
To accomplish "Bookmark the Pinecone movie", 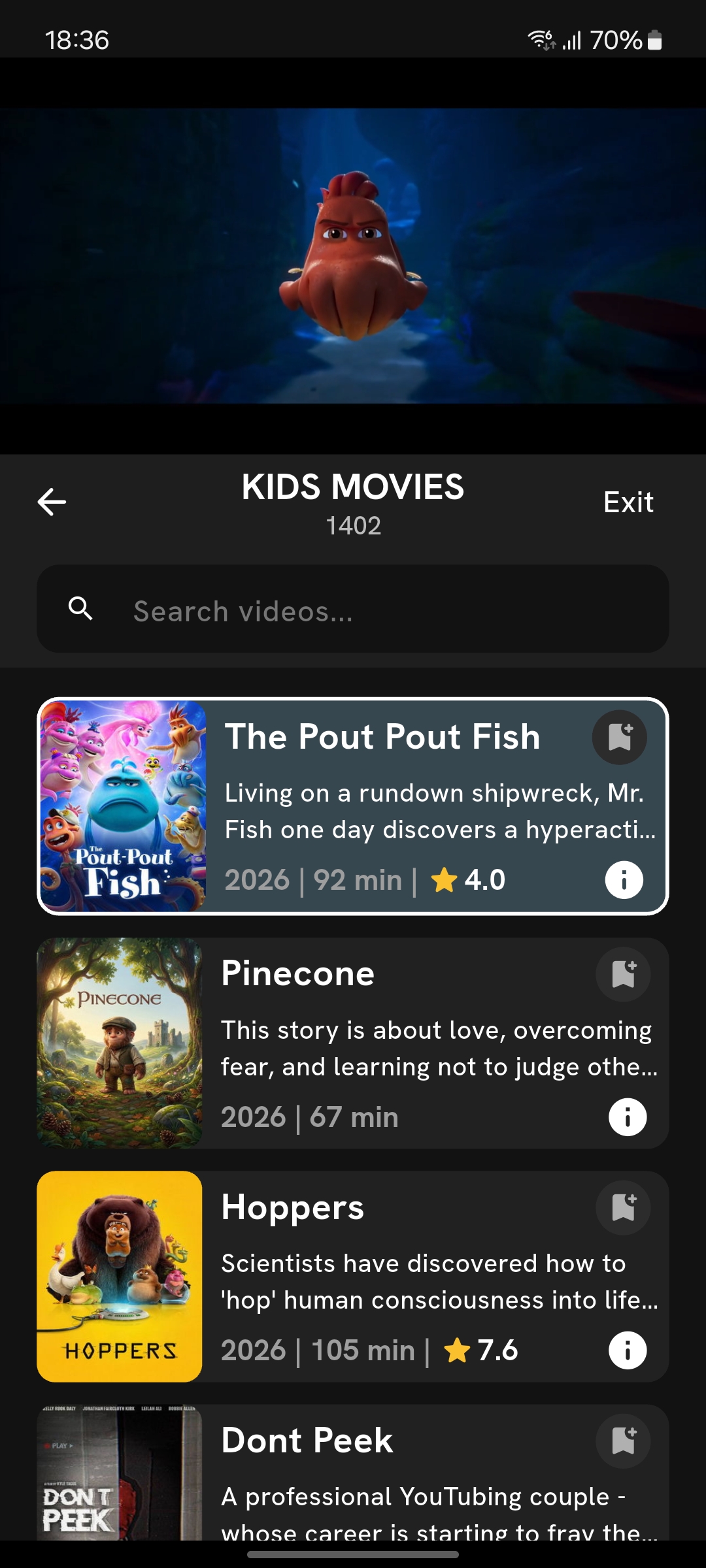I will [x=623, y=973].
